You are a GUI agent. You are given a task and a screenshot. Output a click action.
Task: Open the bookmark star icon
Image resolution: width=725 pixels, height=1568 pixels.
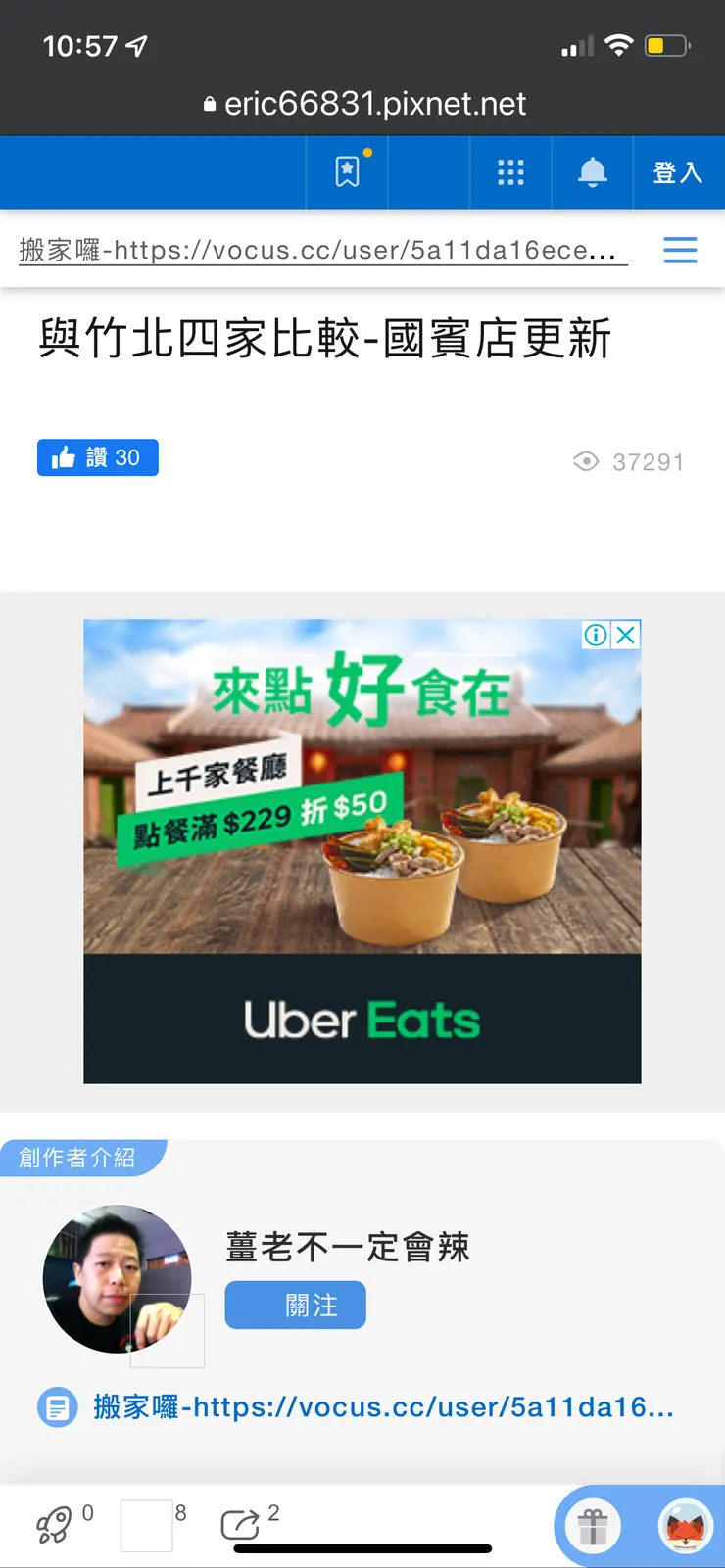(347, 172)
